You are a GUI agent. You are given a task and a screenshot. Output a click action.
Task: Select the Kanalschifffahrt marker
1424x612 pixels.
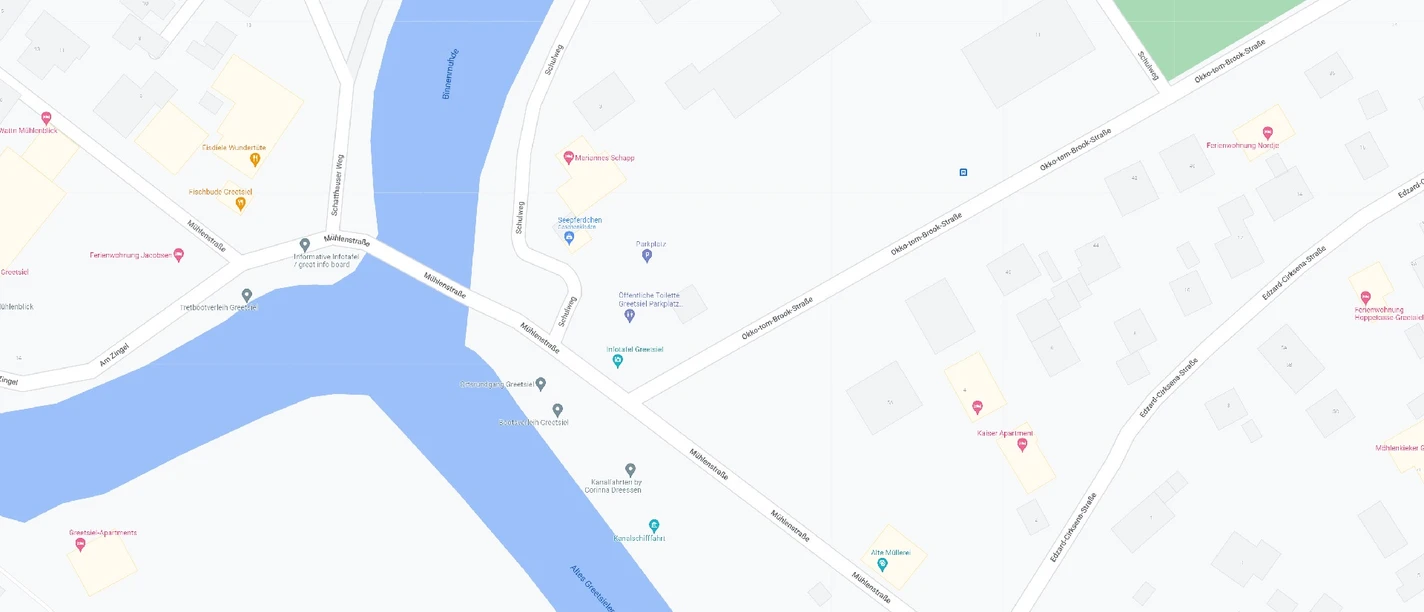(x=654, y=525)
